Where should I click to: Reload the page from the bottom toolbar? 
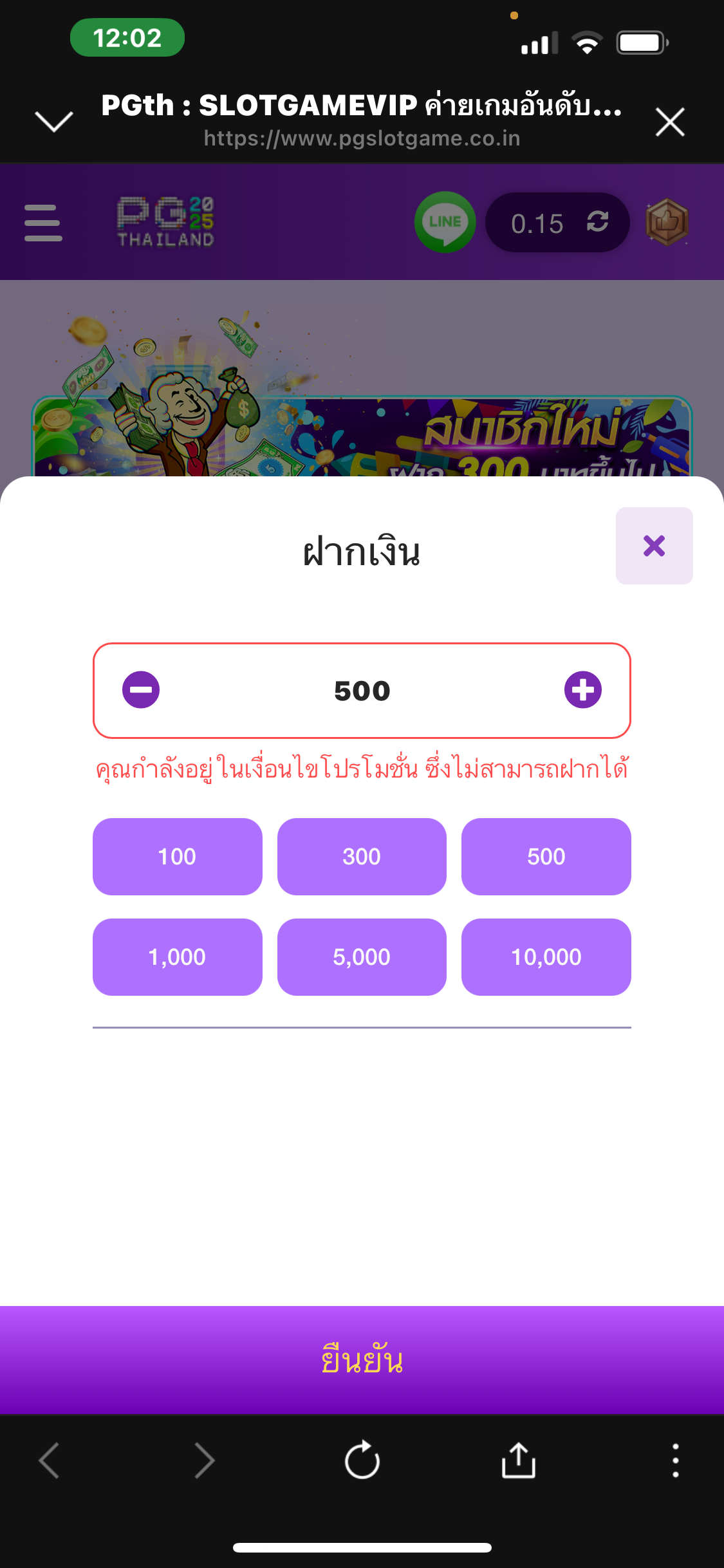[362, 1460]
